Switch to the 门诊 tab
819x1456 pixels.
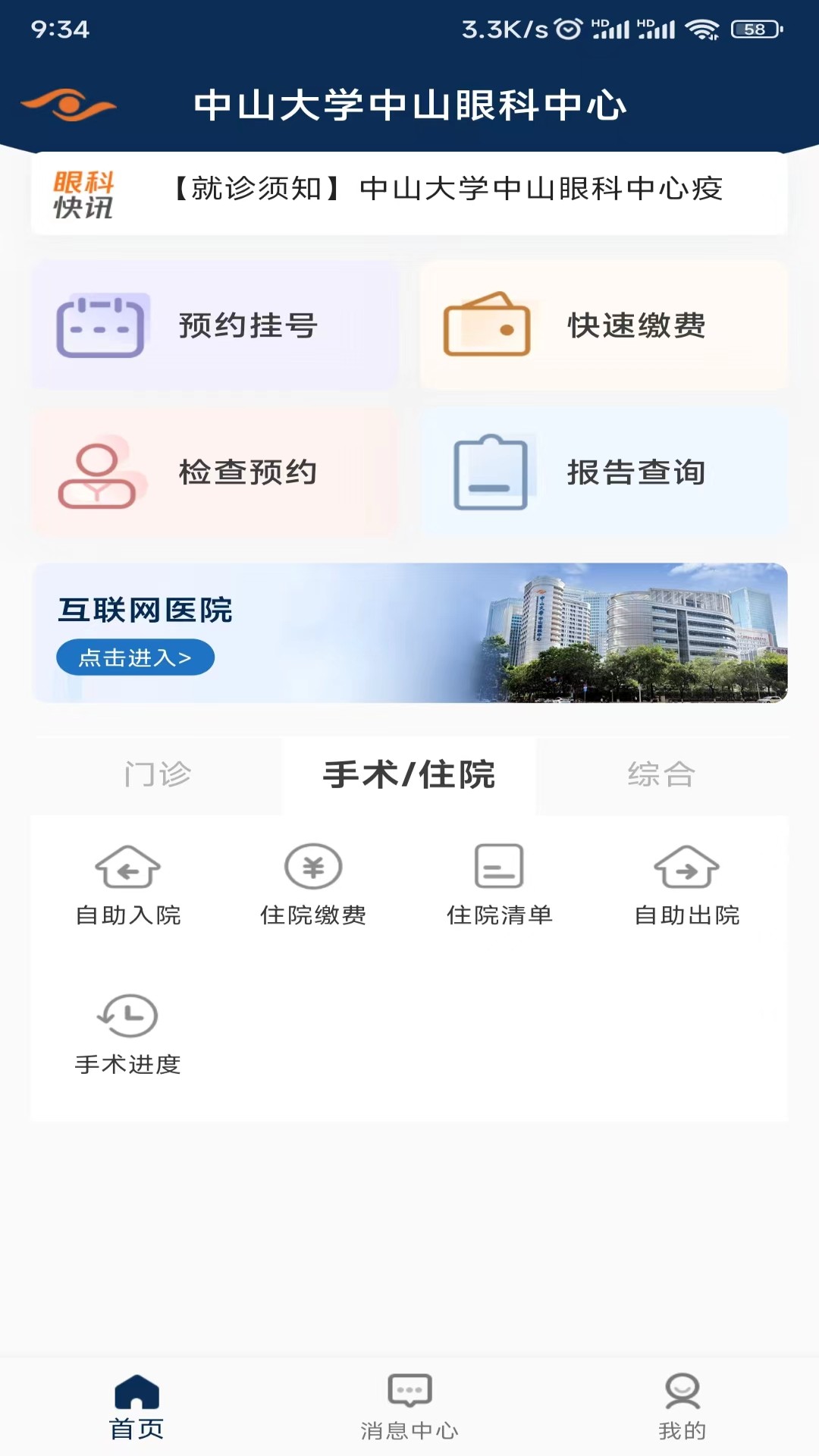point(157,775)
